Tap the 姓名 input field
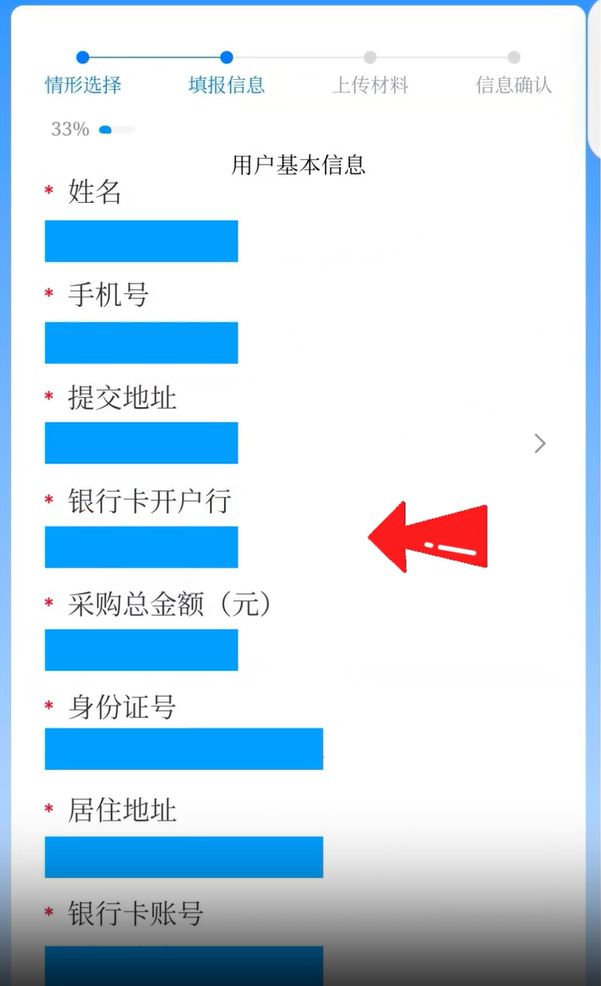The image size is (601, 986). pos(141,241)
